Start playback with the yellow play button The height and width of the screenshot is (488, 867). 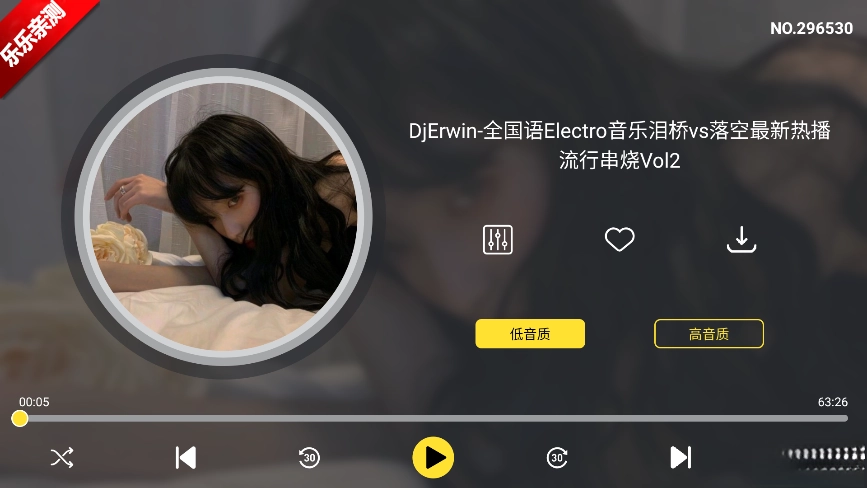point(433,458)
